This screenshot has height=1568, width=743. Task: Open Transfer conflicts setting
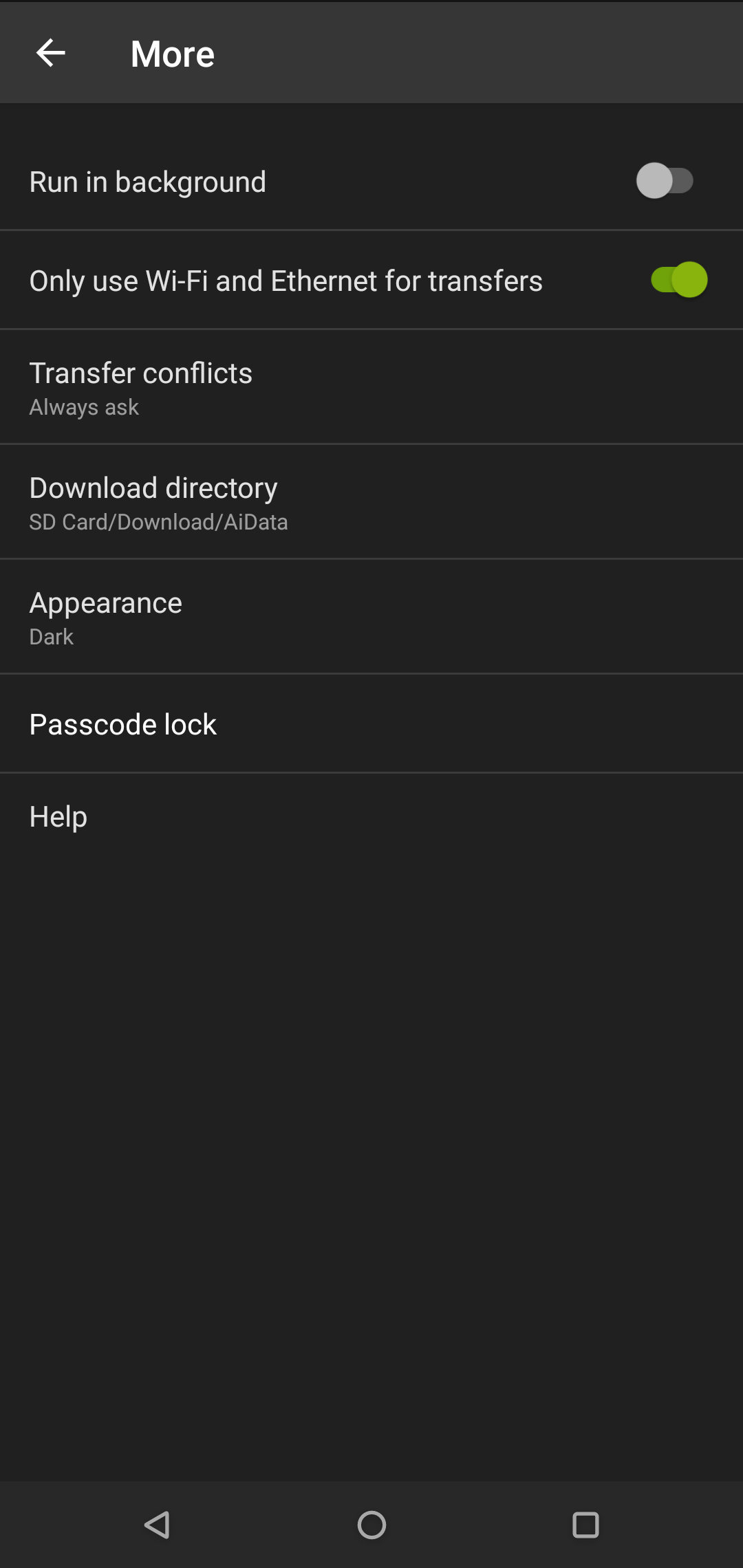(371, 387)
